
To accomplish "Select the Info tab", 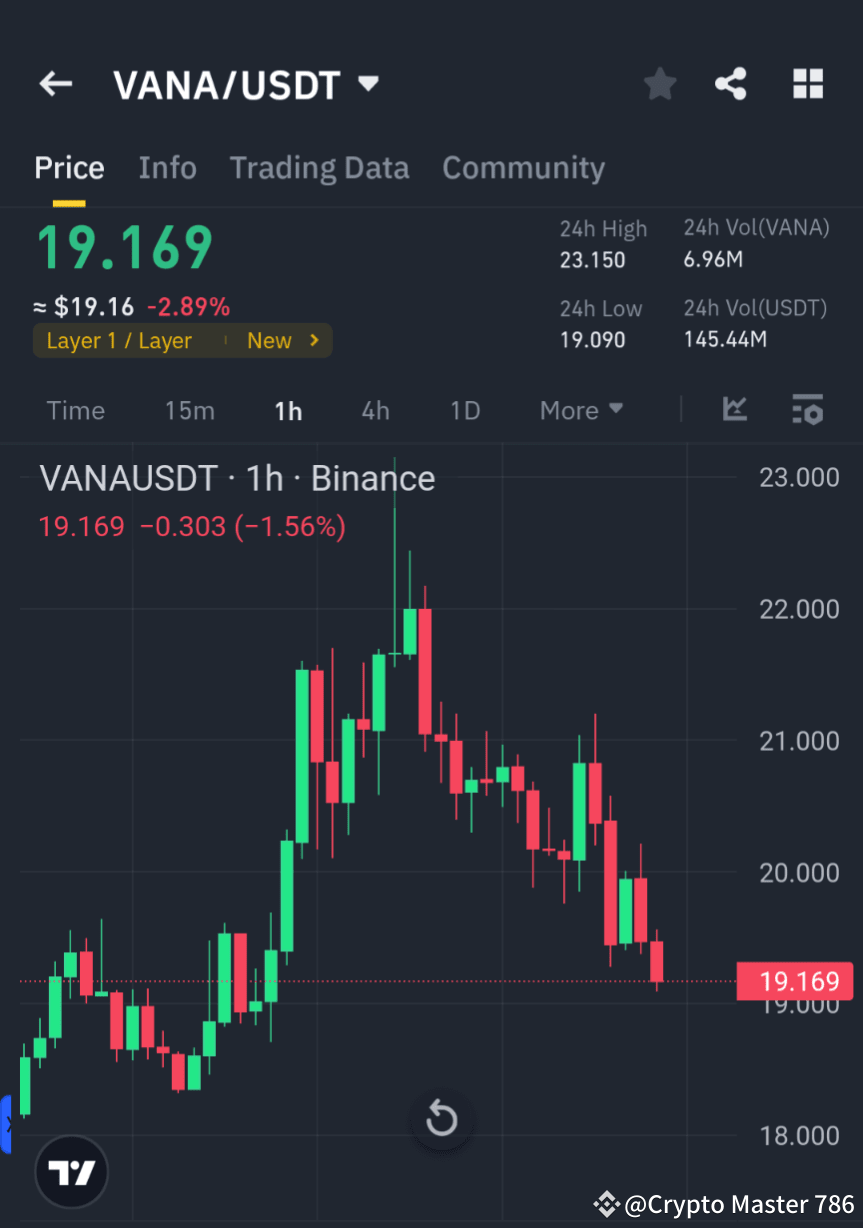I will [167, 167].
